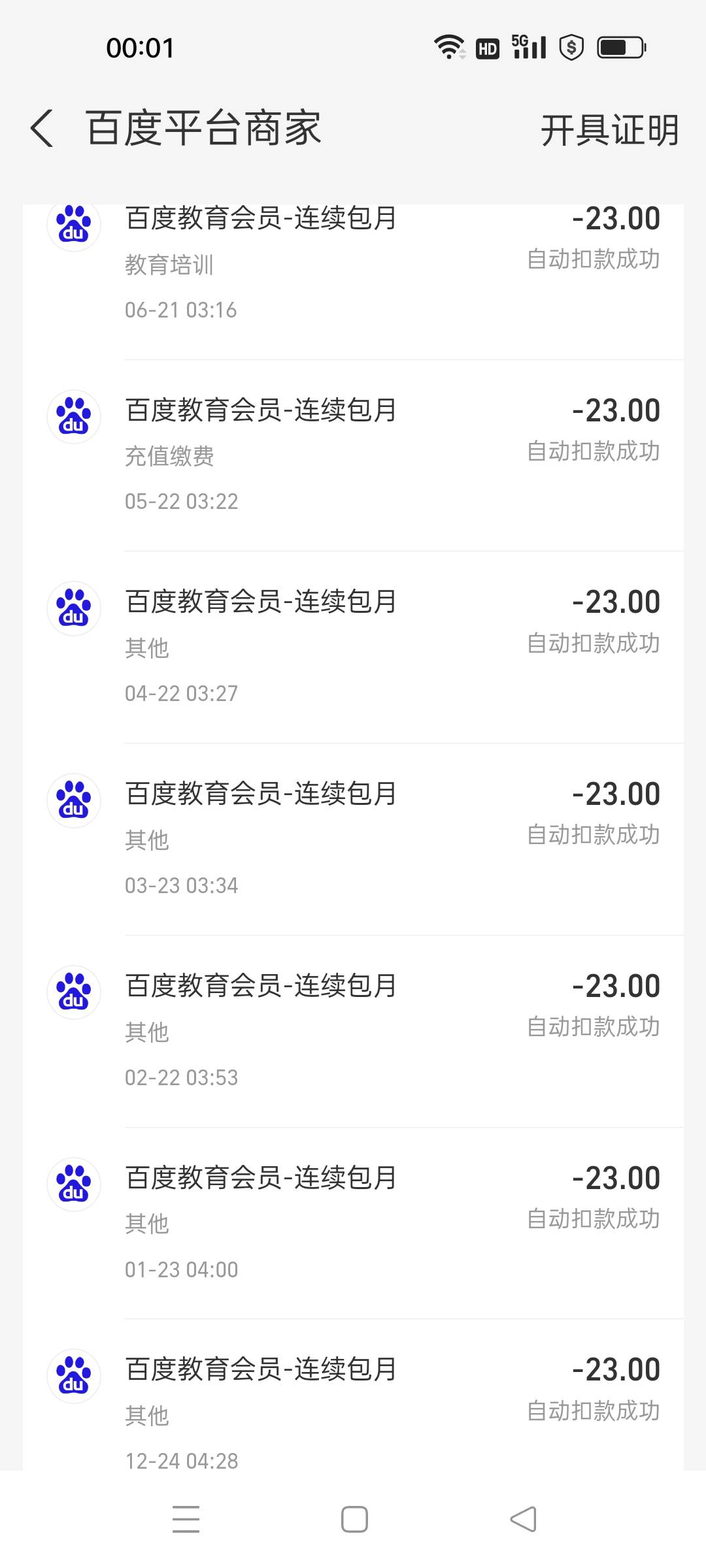Tap 开具证明 in the top bar
The width and height of the screenshot is (706, 1568).
coord(609,130)
